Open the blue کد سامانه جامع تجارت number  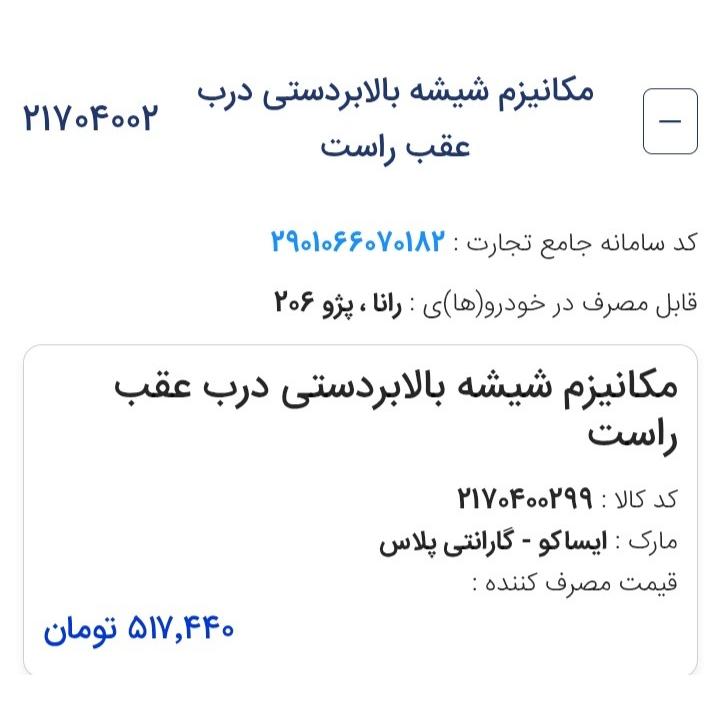(356, 242)
